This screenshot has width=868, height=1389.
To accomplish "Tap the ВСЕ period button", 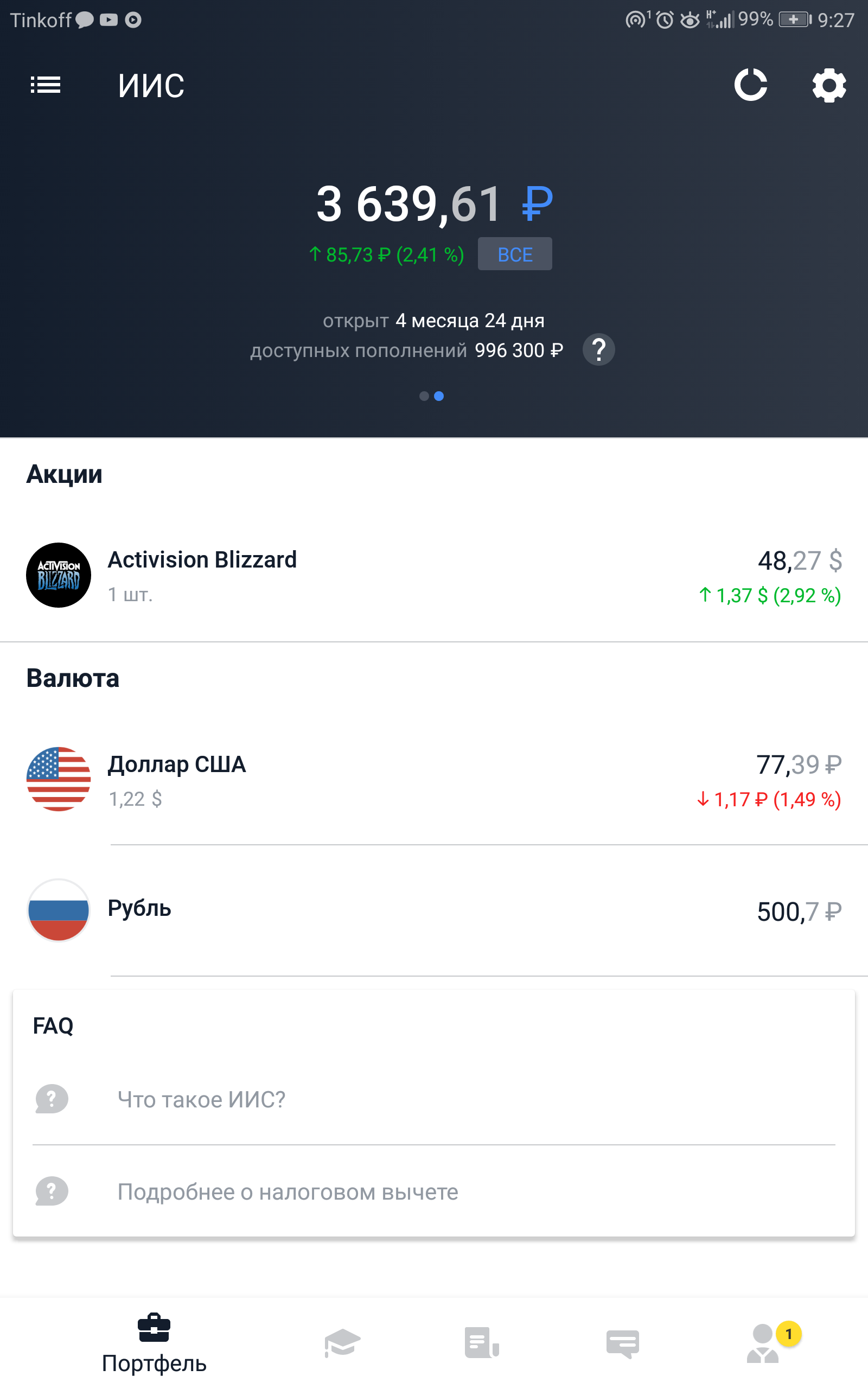I will 514,254.
